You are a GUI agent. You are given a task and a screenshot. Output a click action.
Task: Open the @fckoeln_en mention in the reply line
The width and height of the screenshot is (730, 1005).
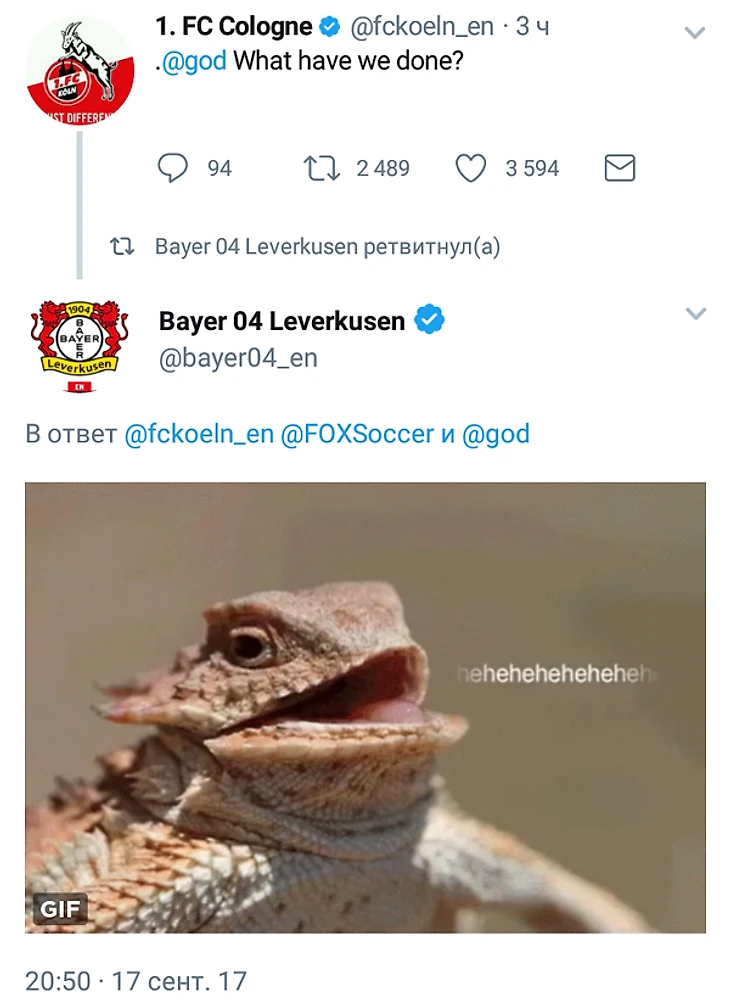tap(199, 434)
